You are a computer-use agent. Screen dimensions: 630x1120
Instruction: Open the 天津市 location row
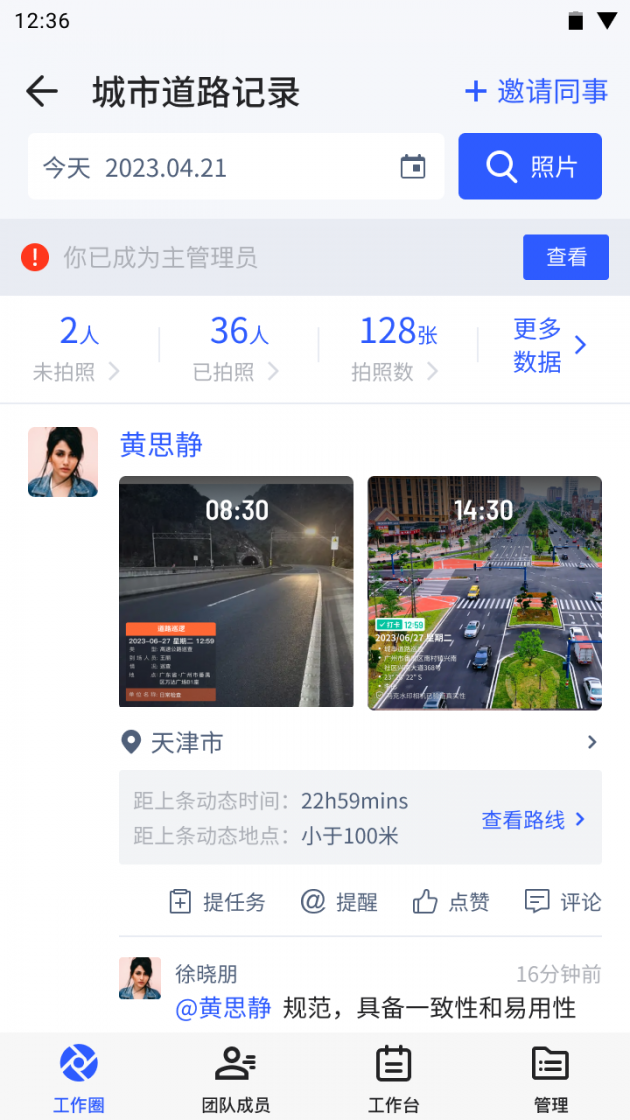360,743
